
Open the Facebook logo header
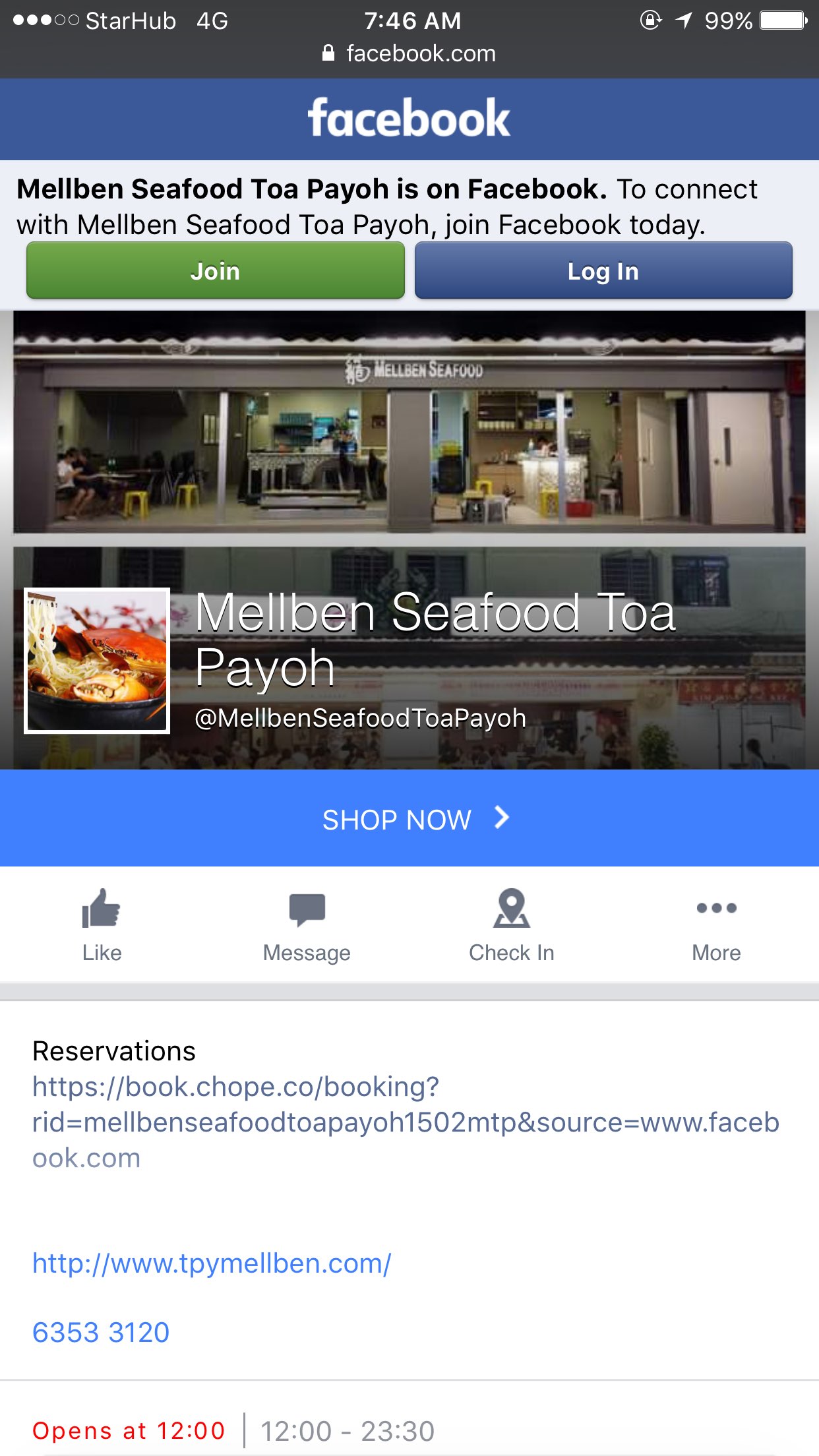click(409, 119)
